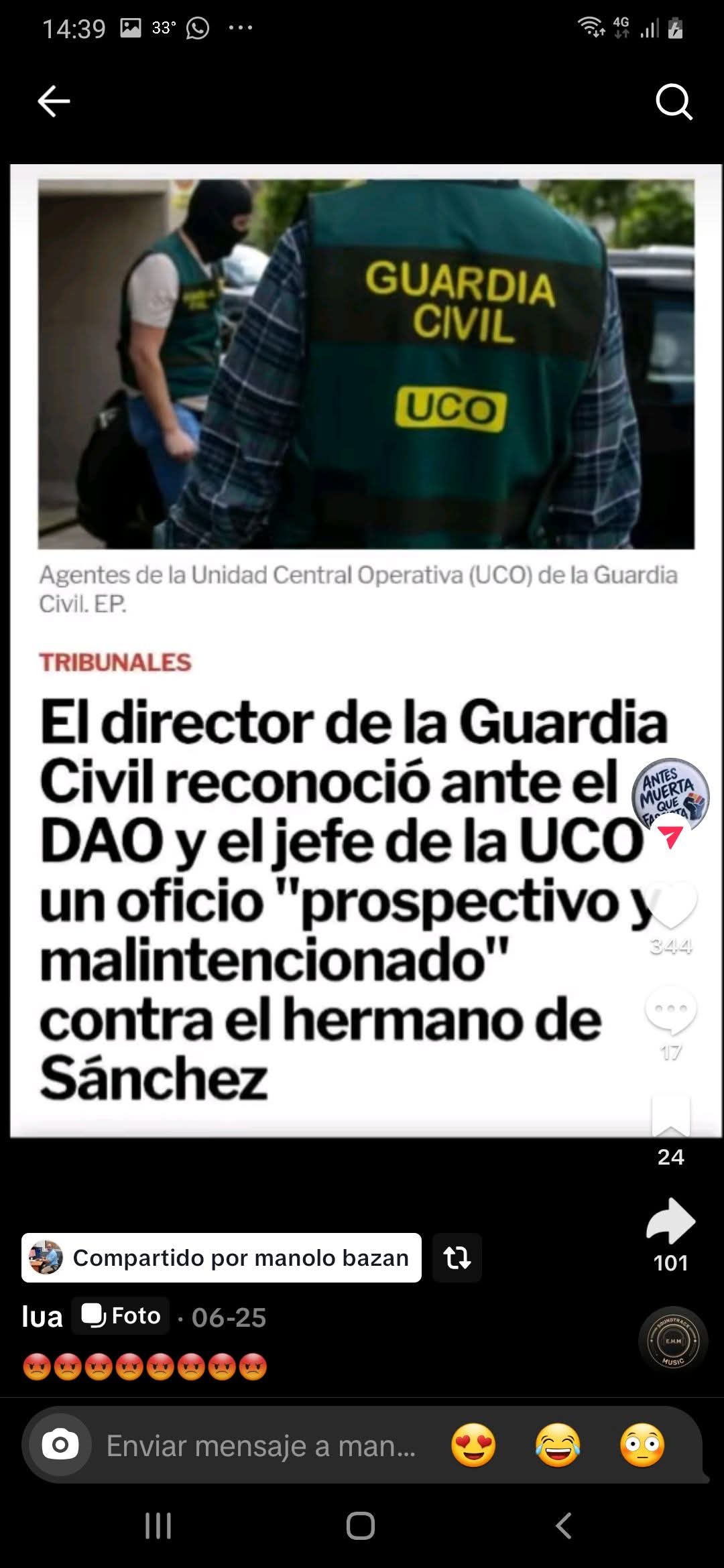
Task: Open the lua username
Action: [x=42, y=1317]
